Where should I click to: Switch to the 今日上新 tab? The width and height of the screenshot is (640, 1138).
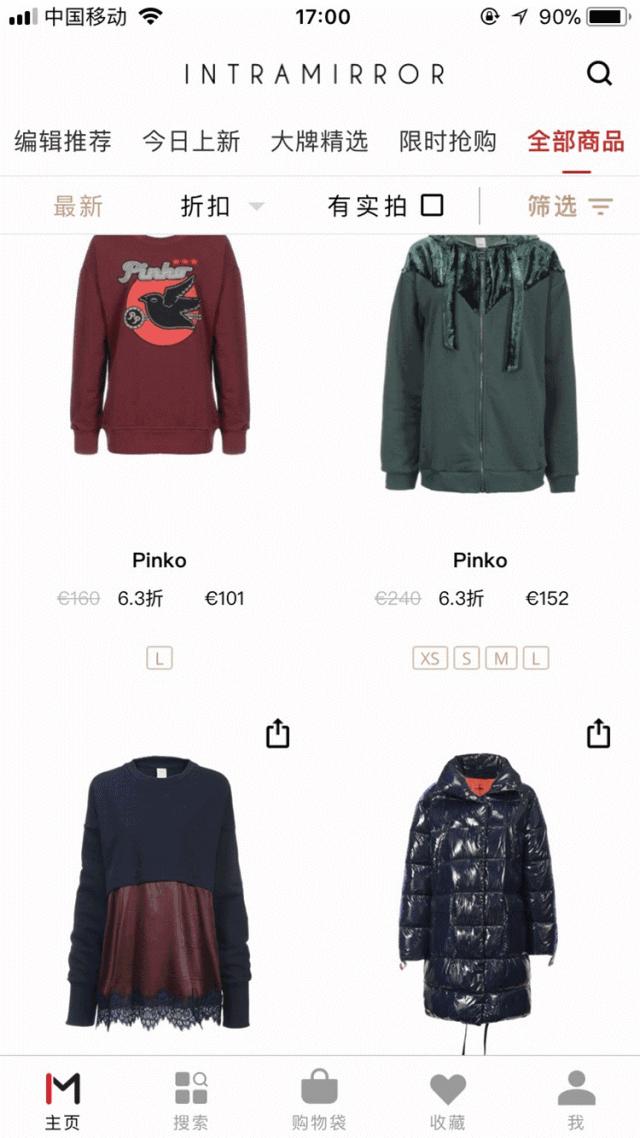pyautogui.click(x=191, y=141)
